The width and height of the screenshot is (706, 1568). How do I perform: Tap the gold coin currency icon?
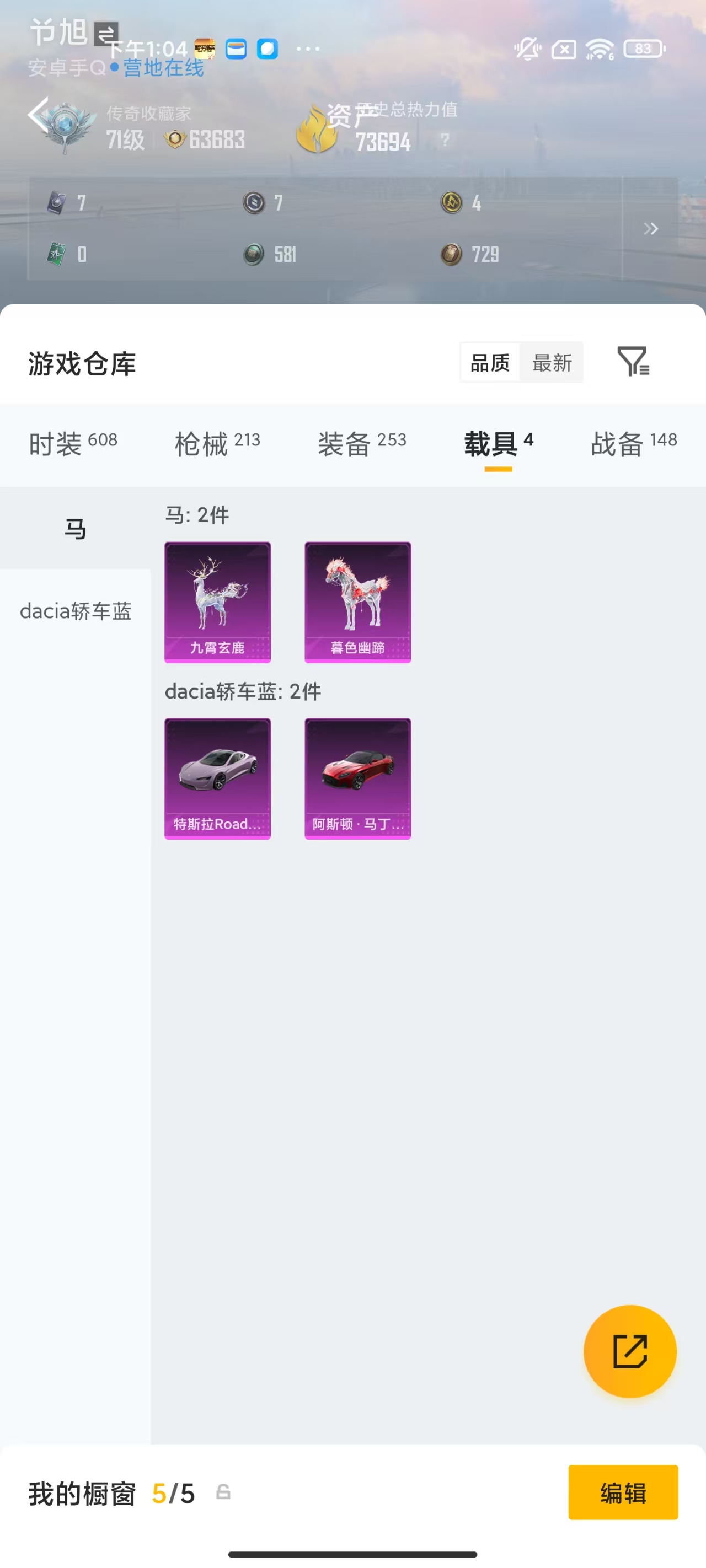point(451,203)
